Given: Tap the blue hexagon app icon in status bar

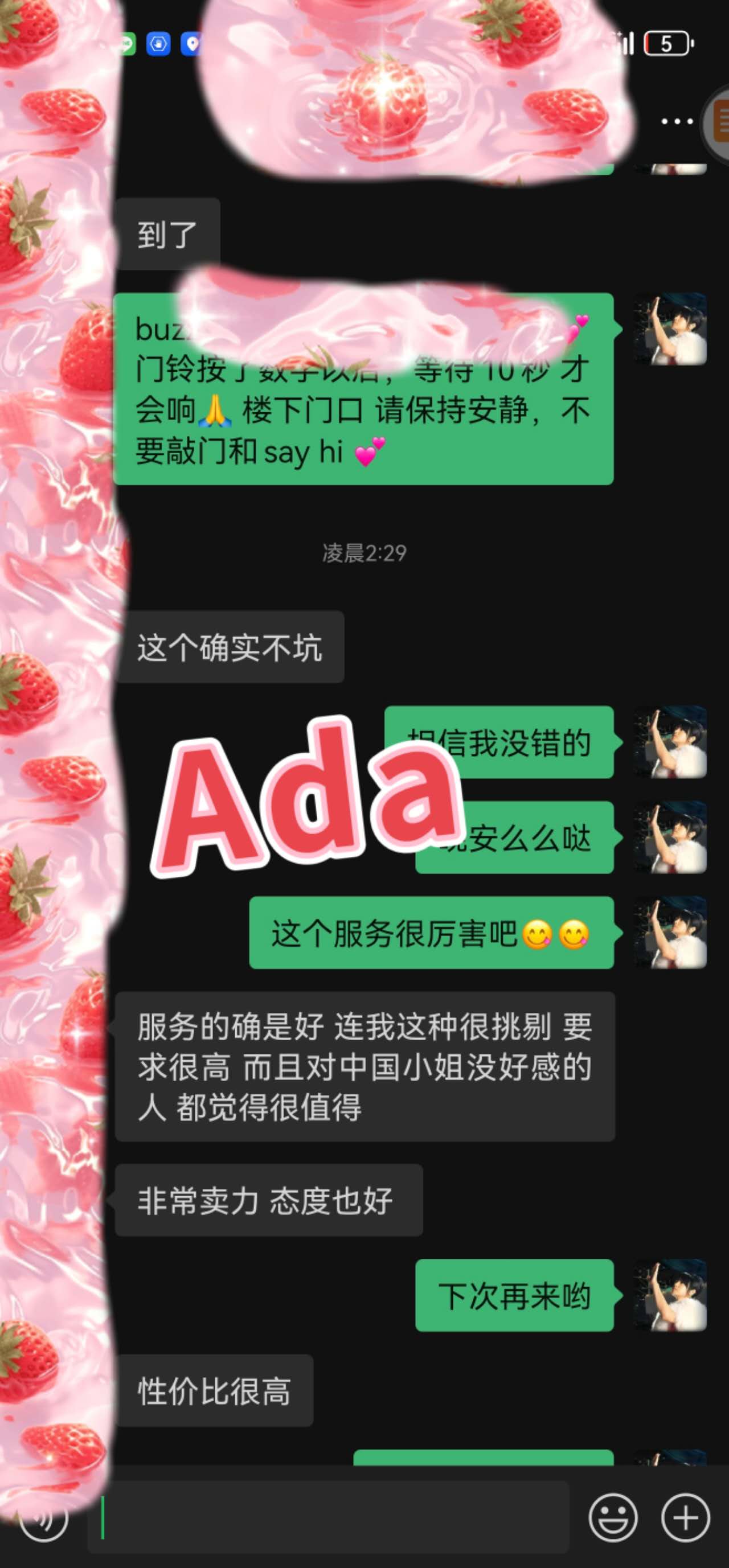Looking at the screenshot, I should [159, 44].
